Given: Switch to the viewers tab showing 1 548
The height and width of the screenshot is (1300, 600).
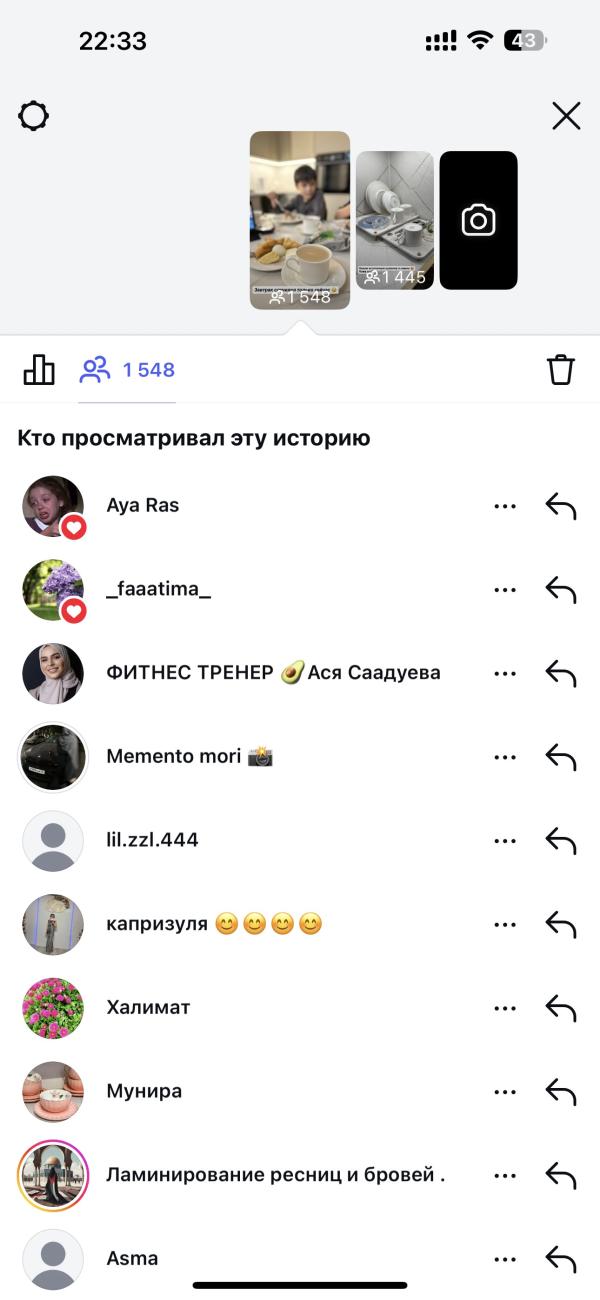Looking at the screenshot, I should coord(127,370).
